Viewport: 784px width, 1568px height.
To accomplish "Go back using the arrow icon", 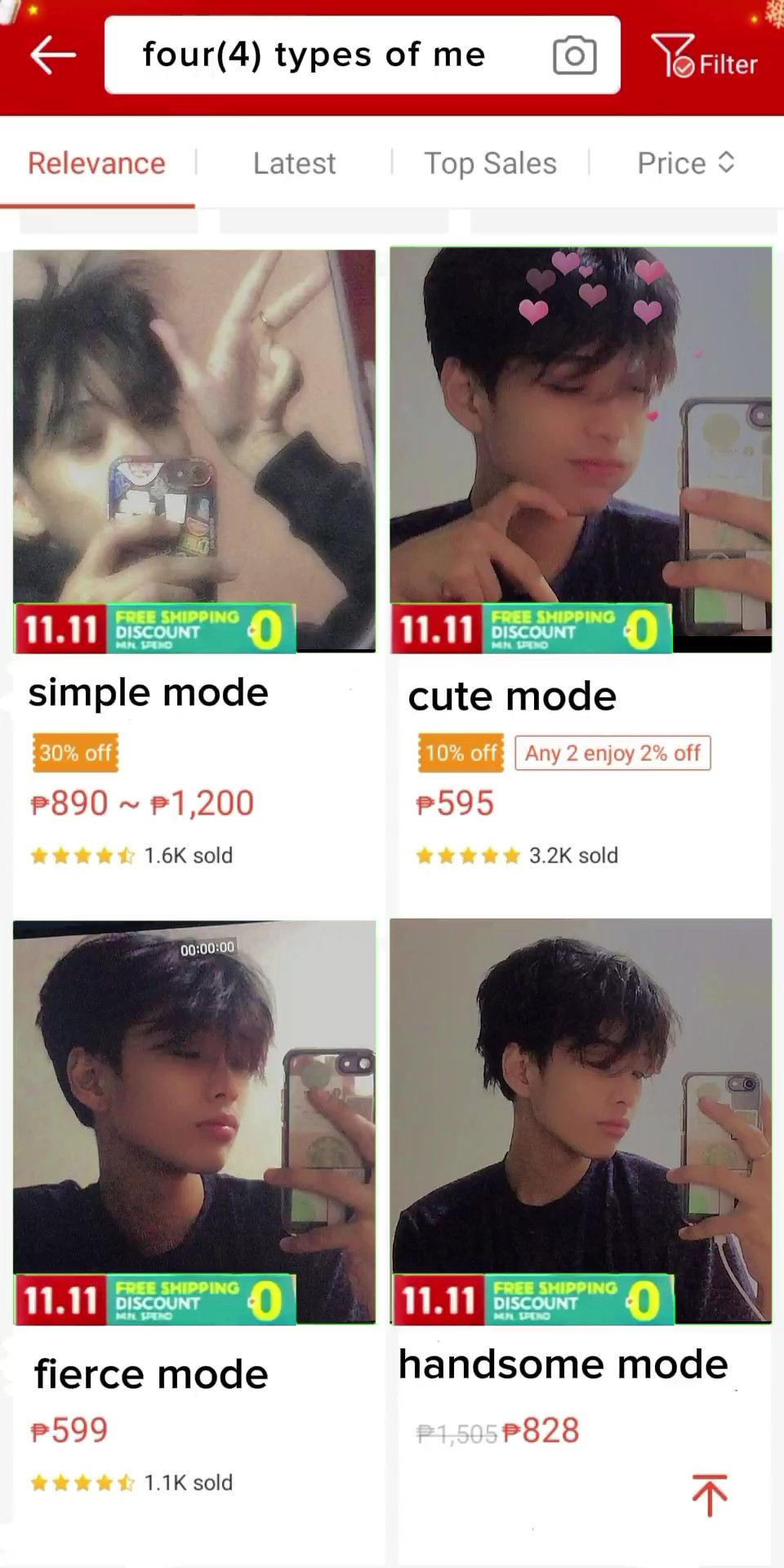I will click(53, 56).
